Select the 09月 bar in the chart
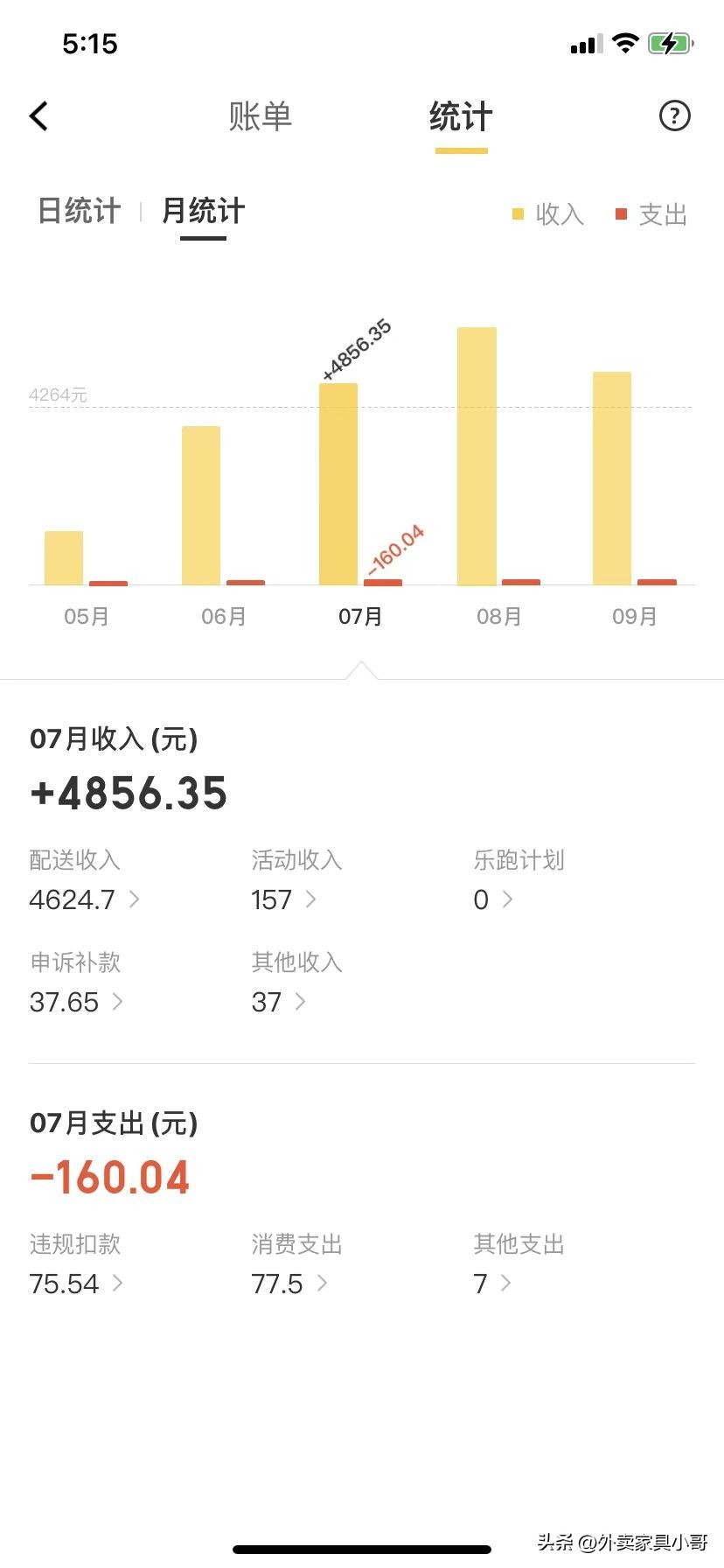Screen dimensions: 724x1568 tap(613, 478)
